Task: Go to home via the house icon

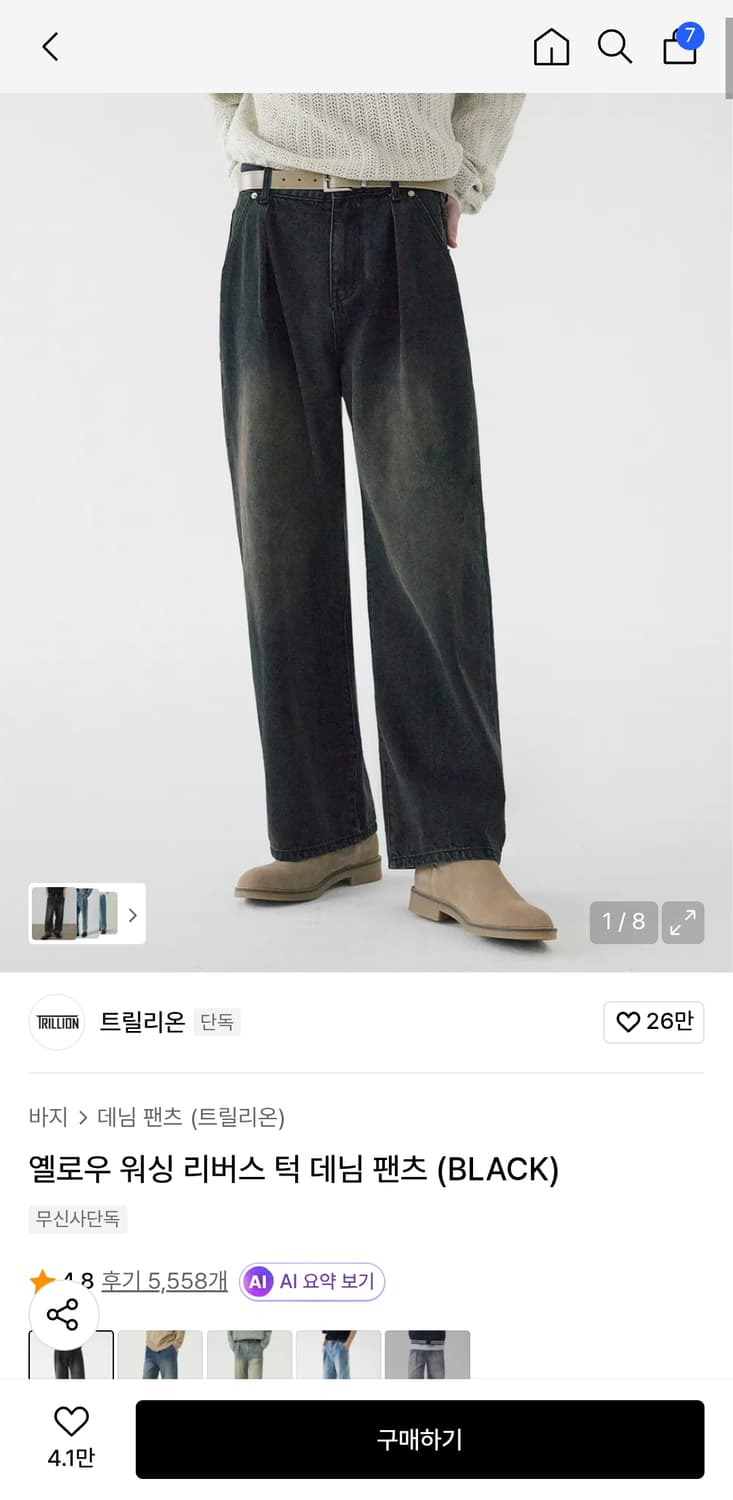Action: tap(550, 46)
